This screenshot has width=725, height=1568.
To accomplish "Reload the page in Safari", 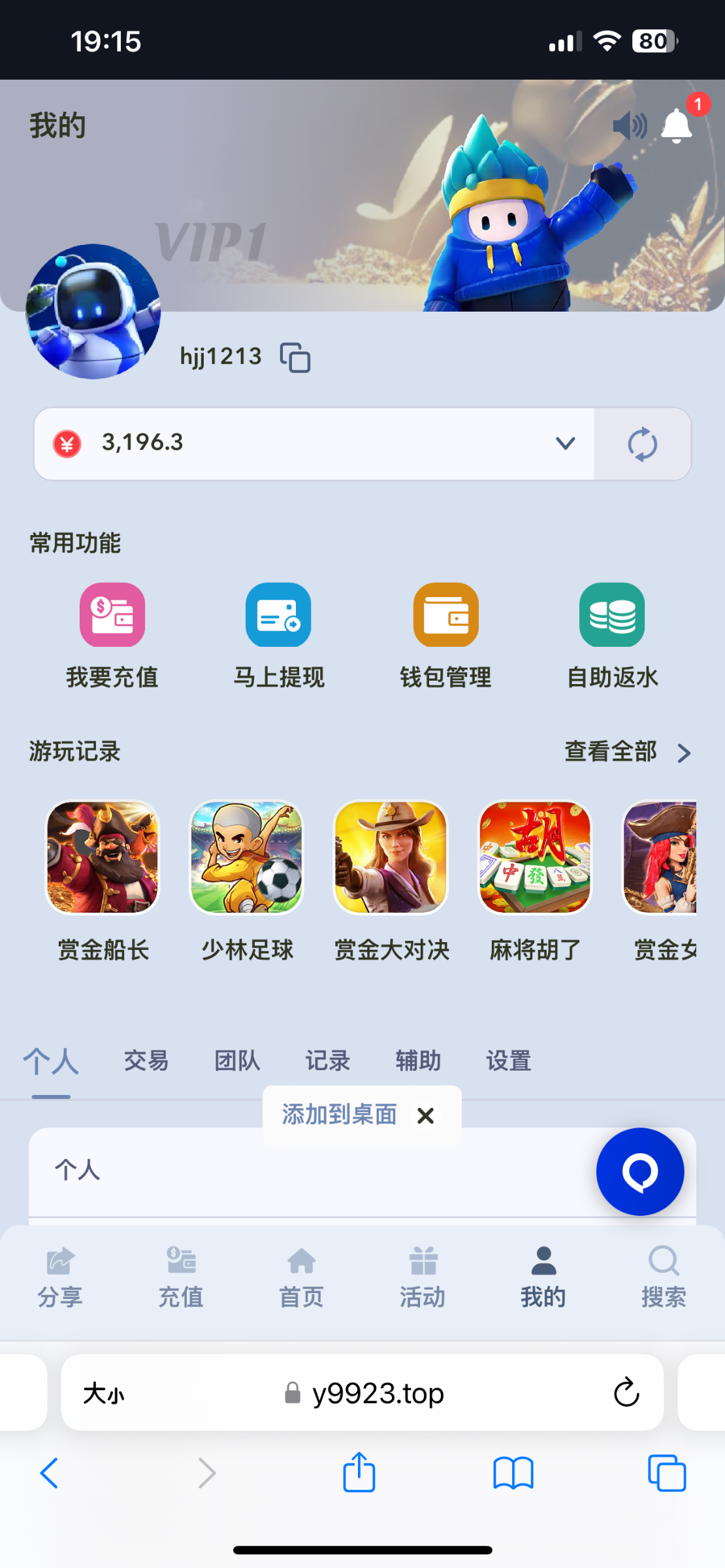I will (x=626, y=1392).
